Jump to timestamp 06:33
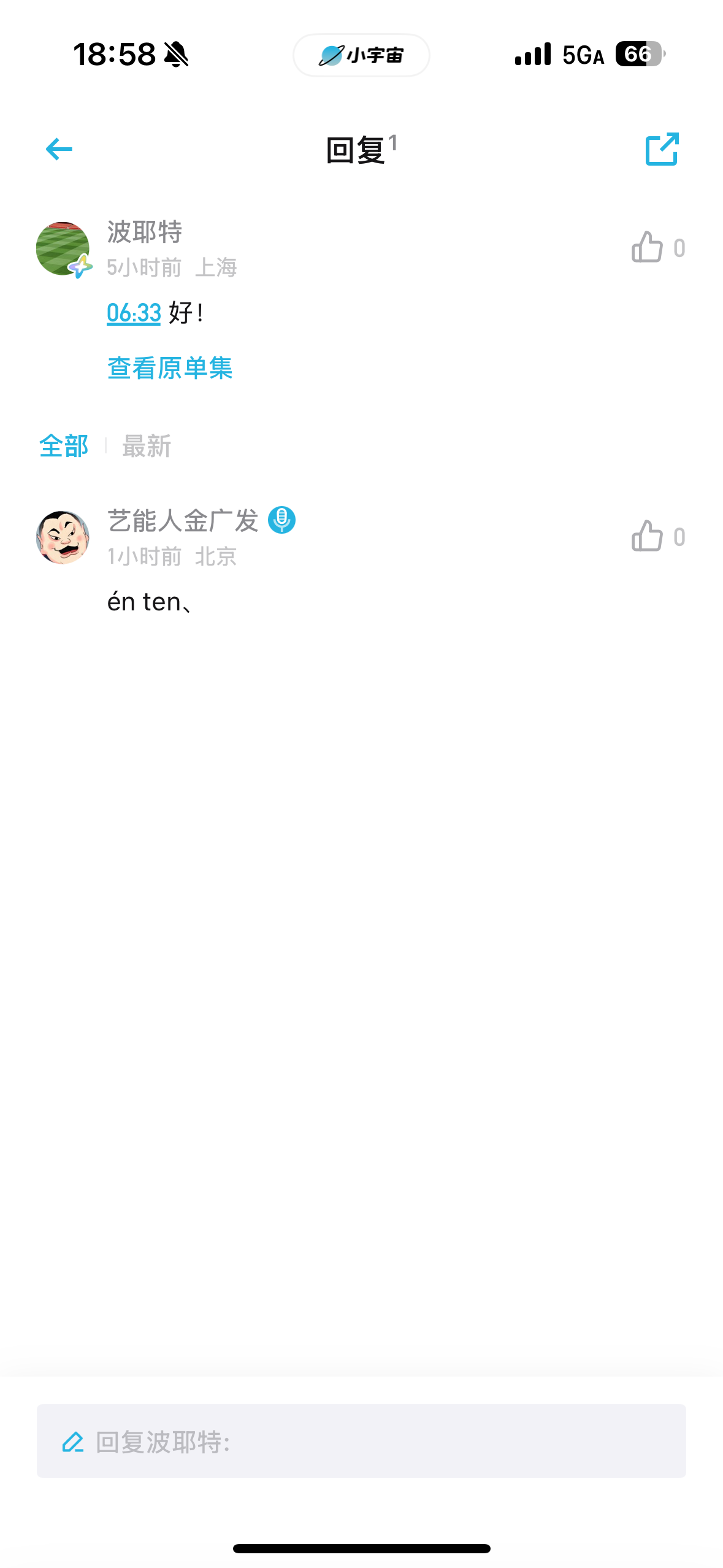 (134, 313)
